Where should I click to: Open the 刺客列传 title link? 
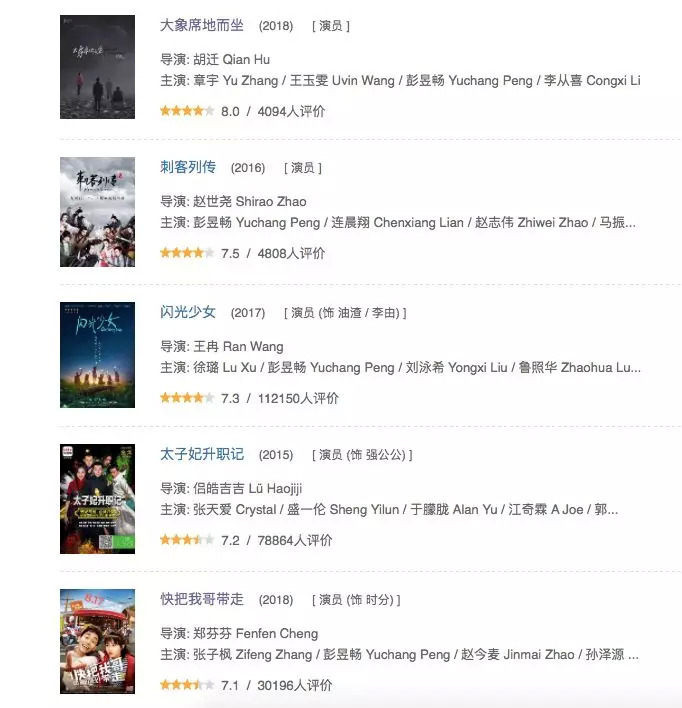(x=188, y=167)
